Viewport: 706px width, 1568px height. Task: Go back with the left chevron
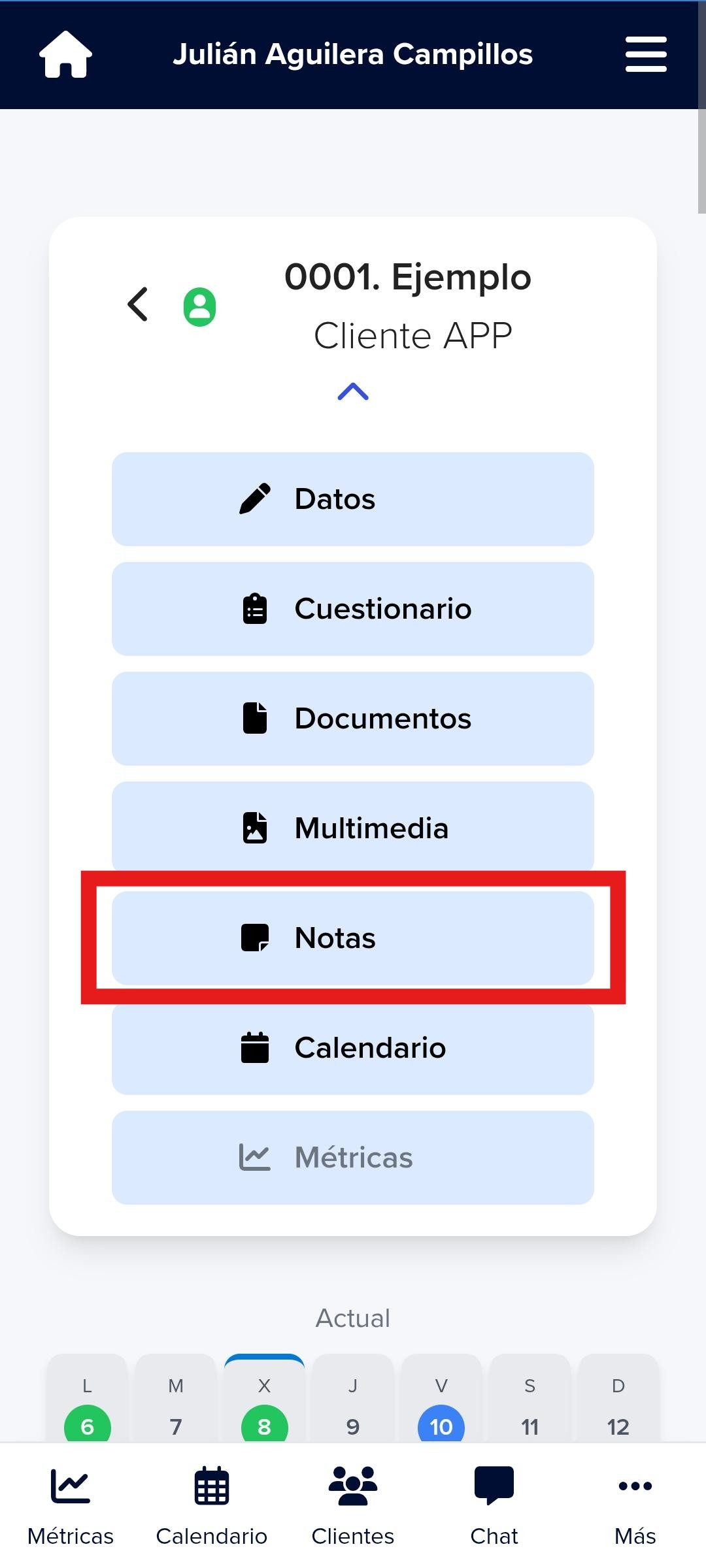138,304
